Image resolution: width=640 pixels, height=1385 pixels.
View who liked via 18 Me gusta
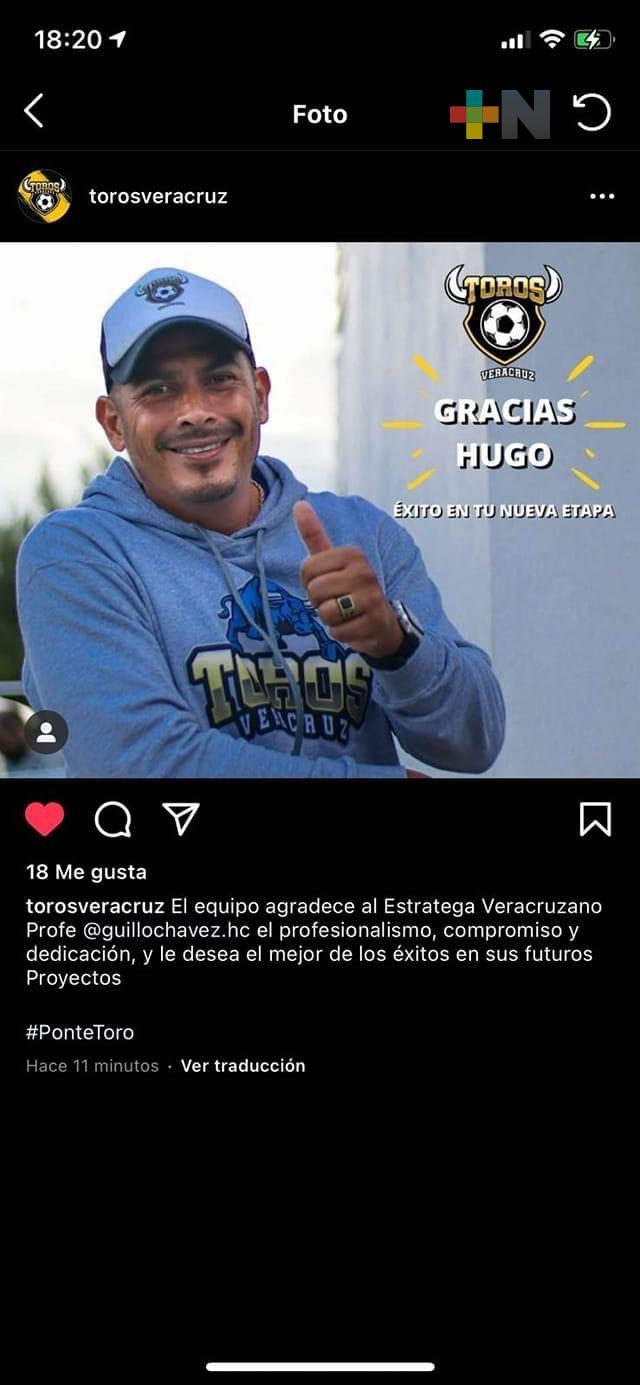click(x=86, y=872)
